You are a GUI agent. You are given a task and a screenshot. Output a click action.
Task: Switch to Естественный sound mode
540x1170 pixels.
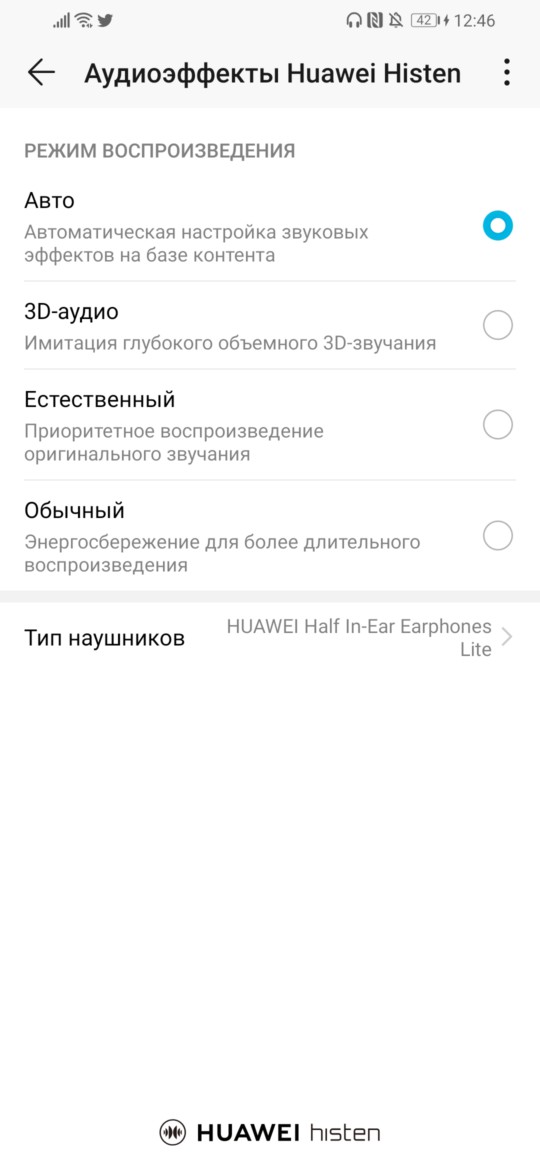coord(270,425)
